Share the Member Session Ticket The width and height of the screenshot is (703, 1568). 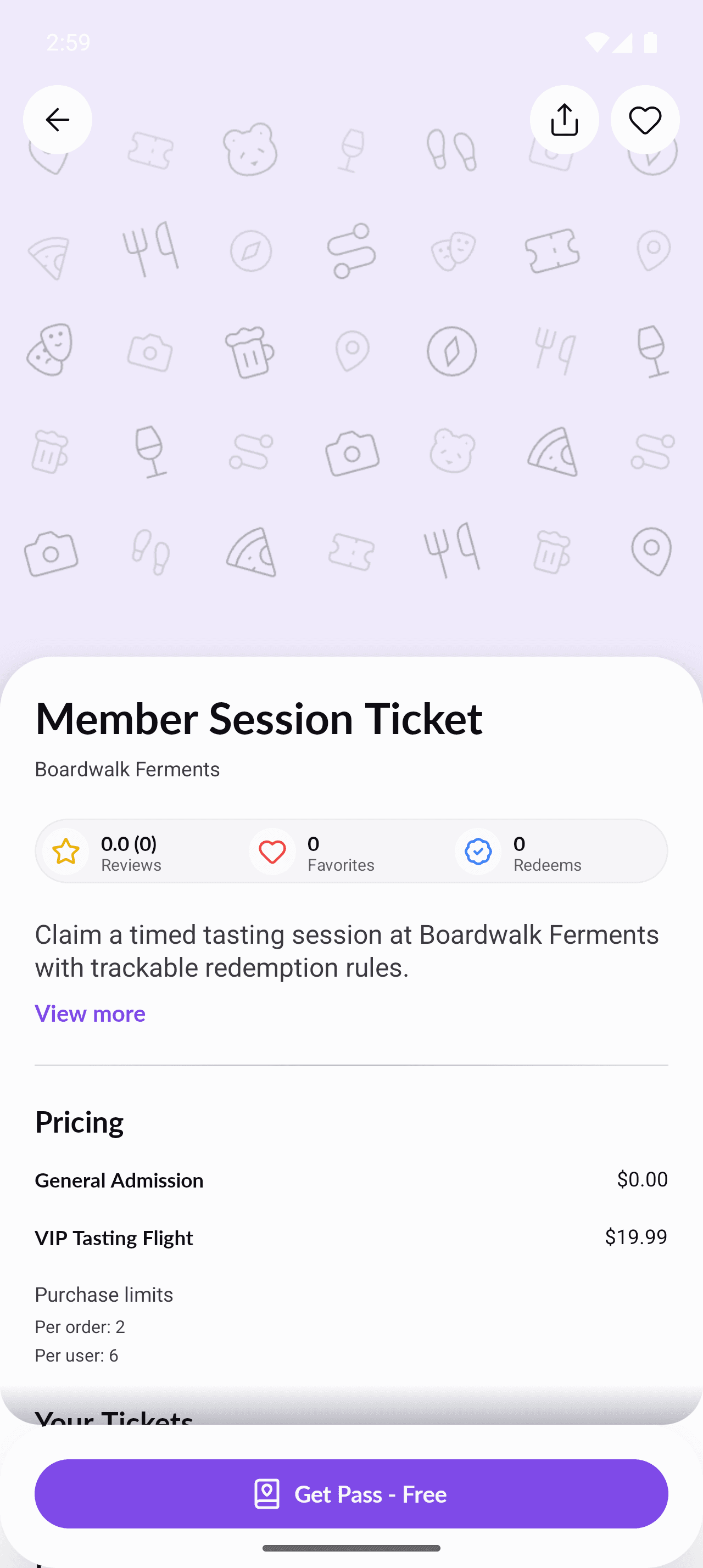pyautogui.click(x=563, y=120)
